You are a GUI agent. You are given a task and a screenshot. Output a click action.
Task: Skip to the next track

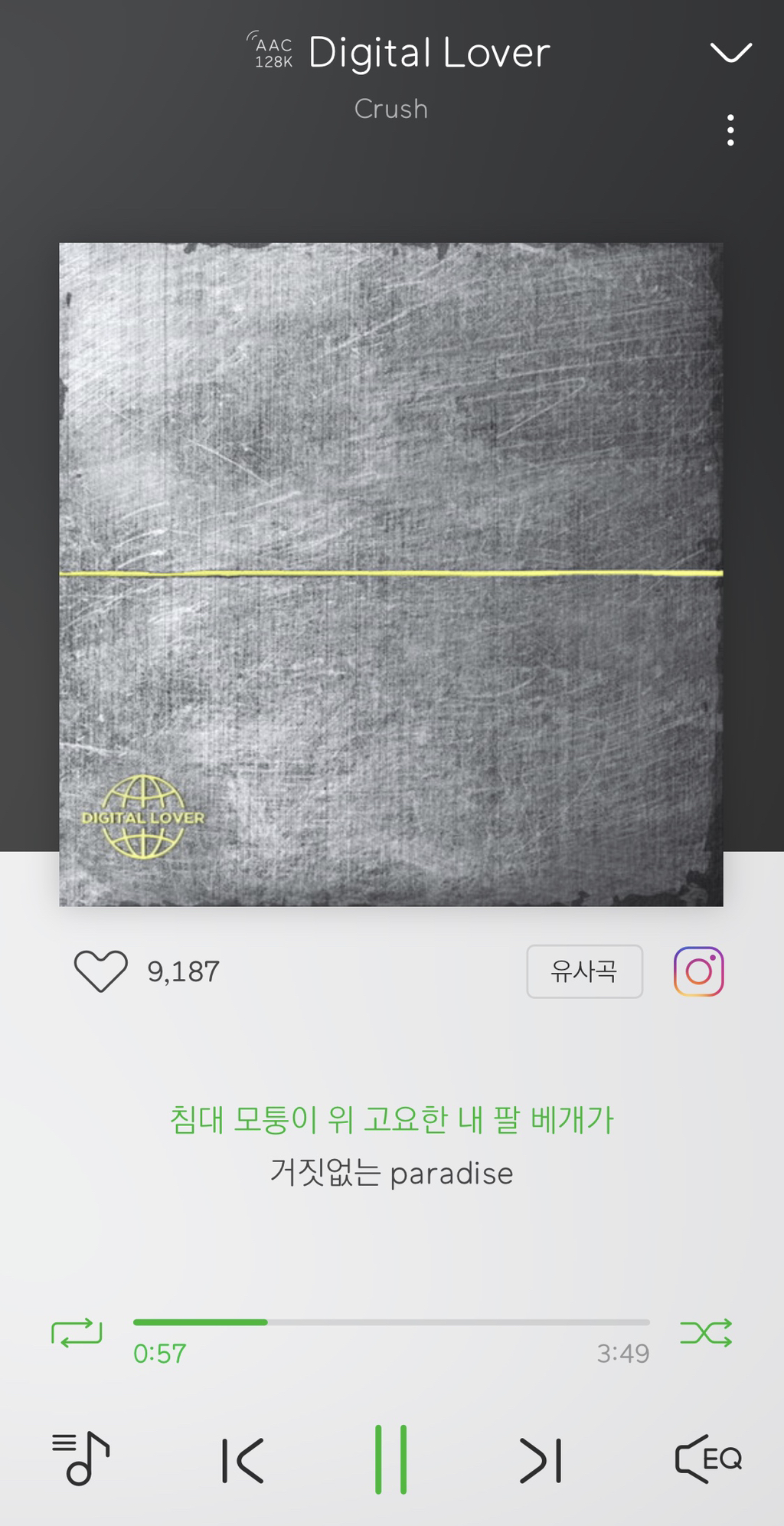541,1460
